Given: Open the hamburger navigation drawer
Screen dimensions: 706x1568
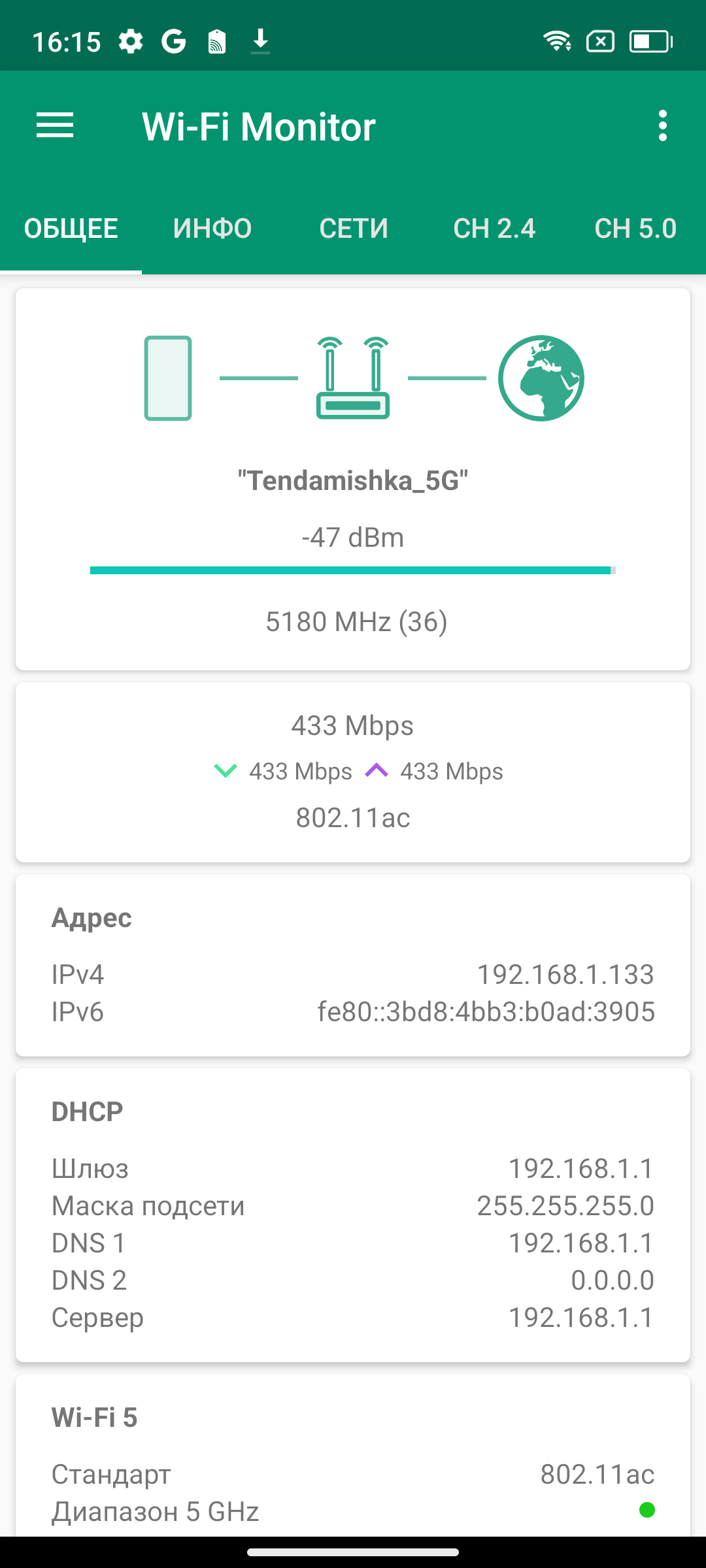Looking at the screenshot, I should click(x=55, y=125).
